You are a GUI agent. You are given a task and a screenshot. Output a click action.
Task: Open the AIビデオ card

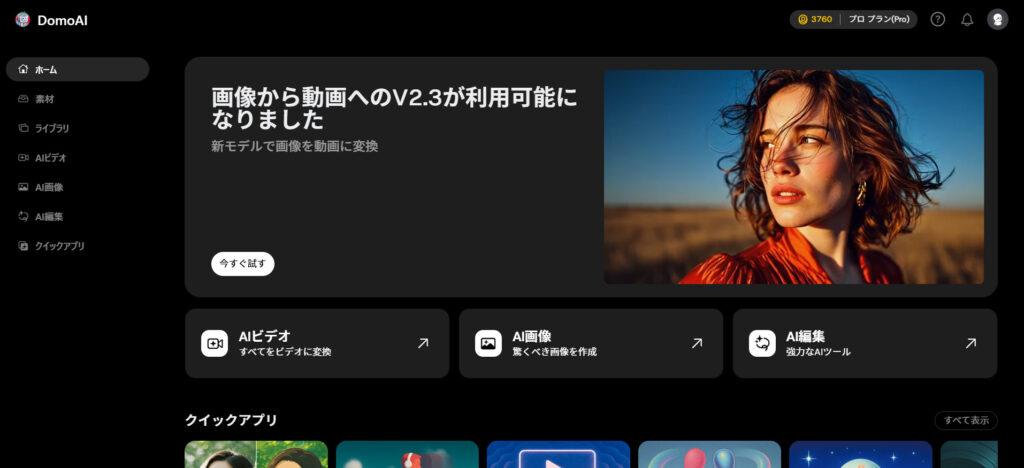(x=316, y=343)
